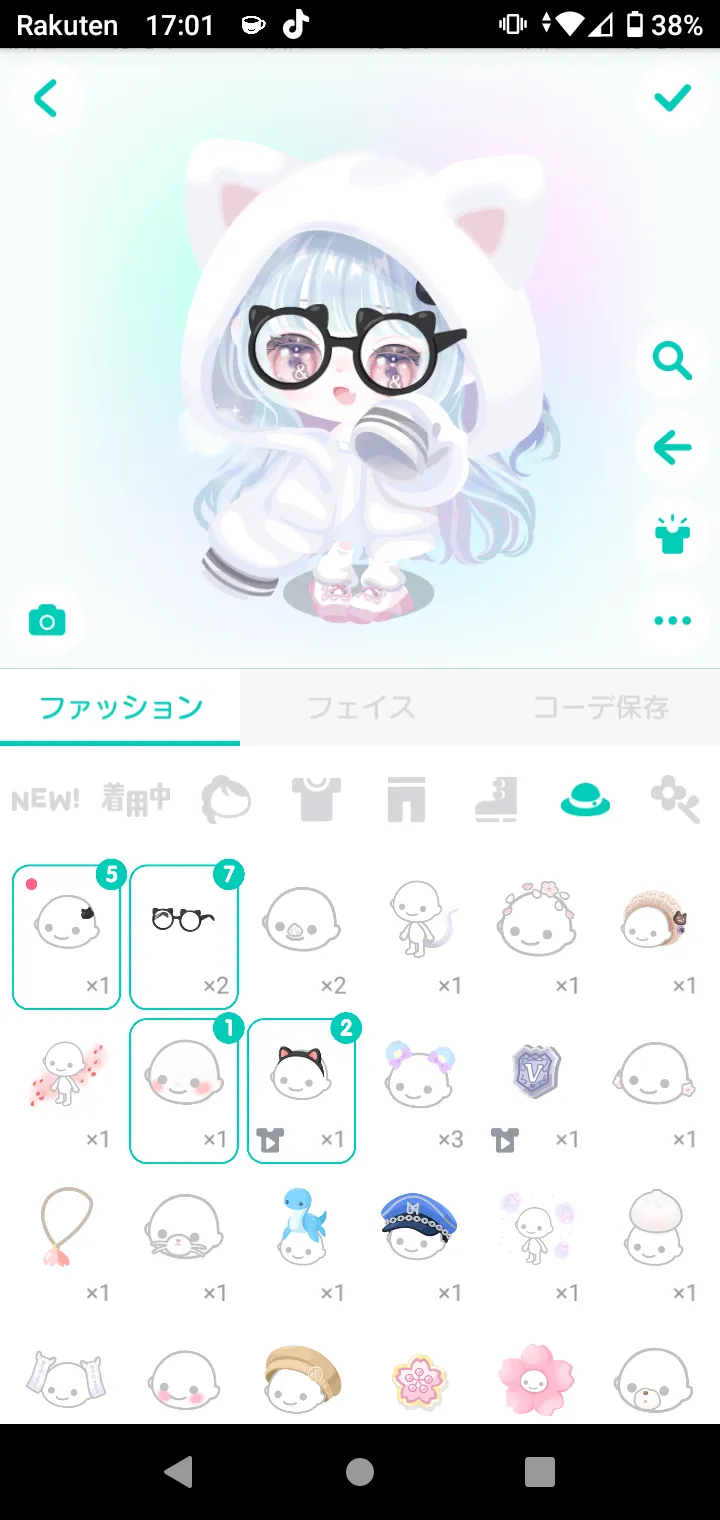Switch to the フェイス tab
Screen dimensions: 720x1520
(360, 708)
